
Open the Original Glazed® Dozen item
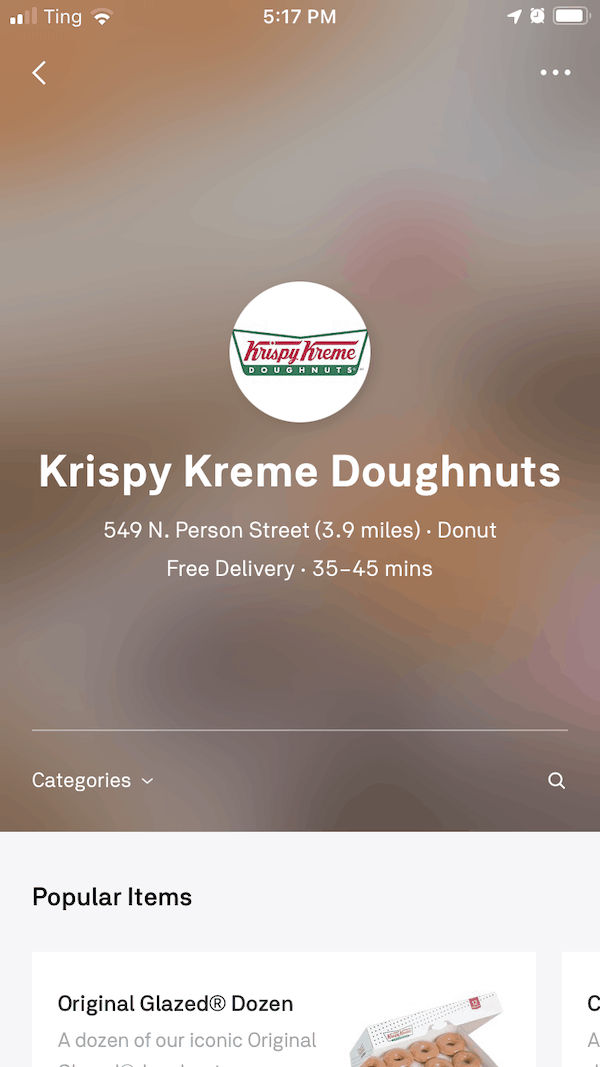tap(284, 1009)
